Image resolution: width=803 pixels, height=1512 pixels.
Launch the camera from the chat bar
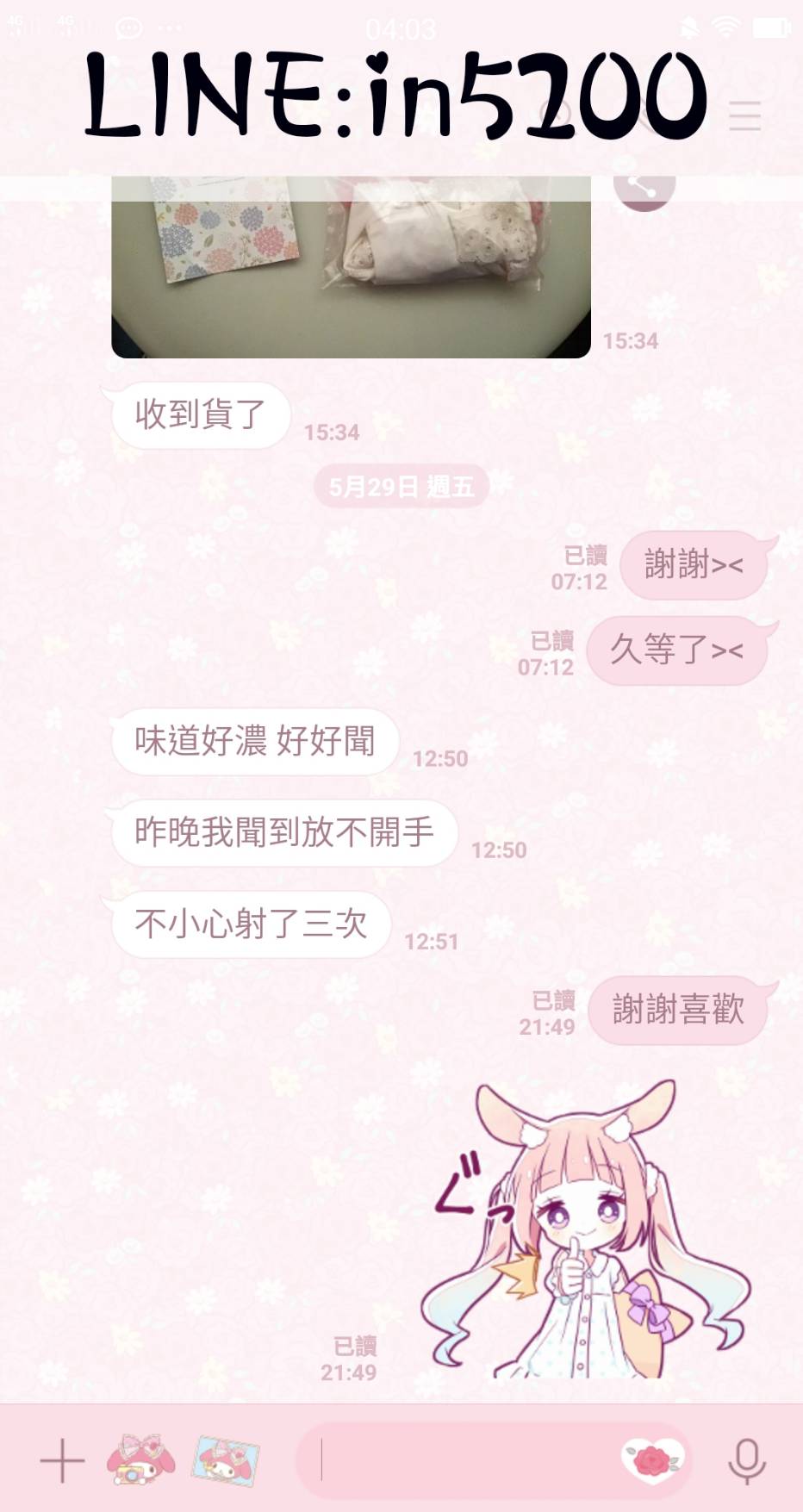click(140, 1460)
